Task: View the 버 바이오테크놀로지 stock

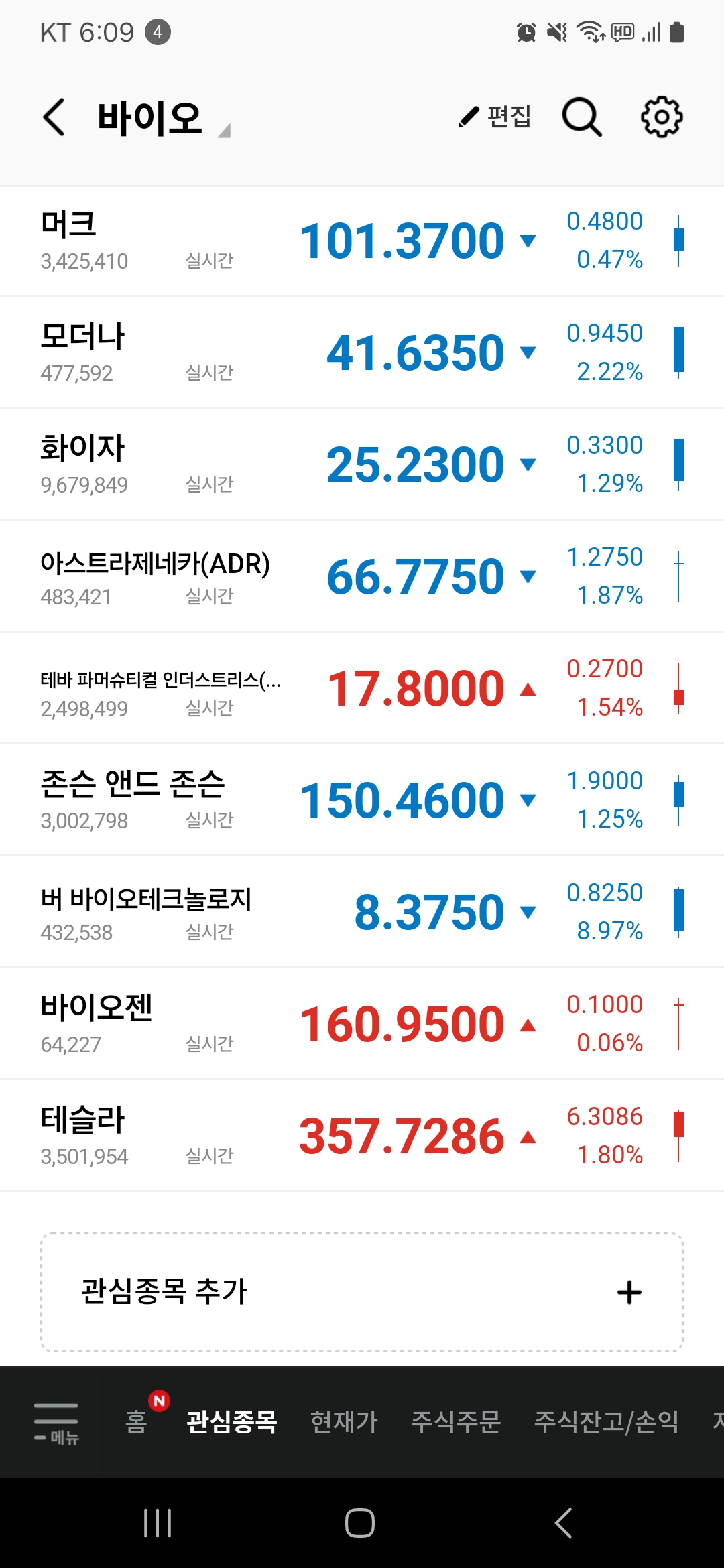Action: (362, 912)
